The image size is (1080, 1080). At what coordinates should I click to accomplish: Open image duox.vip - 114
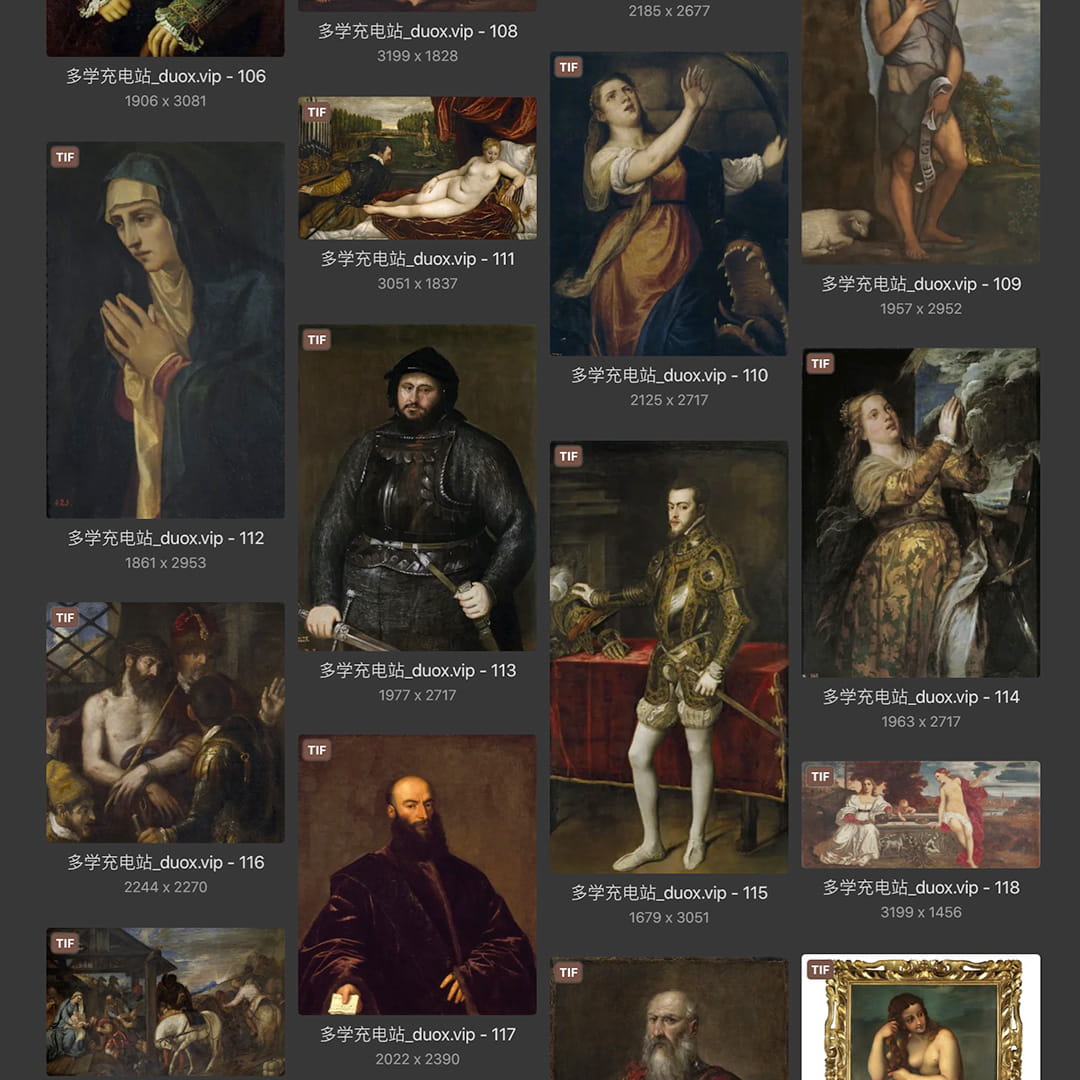coord(920,512)
